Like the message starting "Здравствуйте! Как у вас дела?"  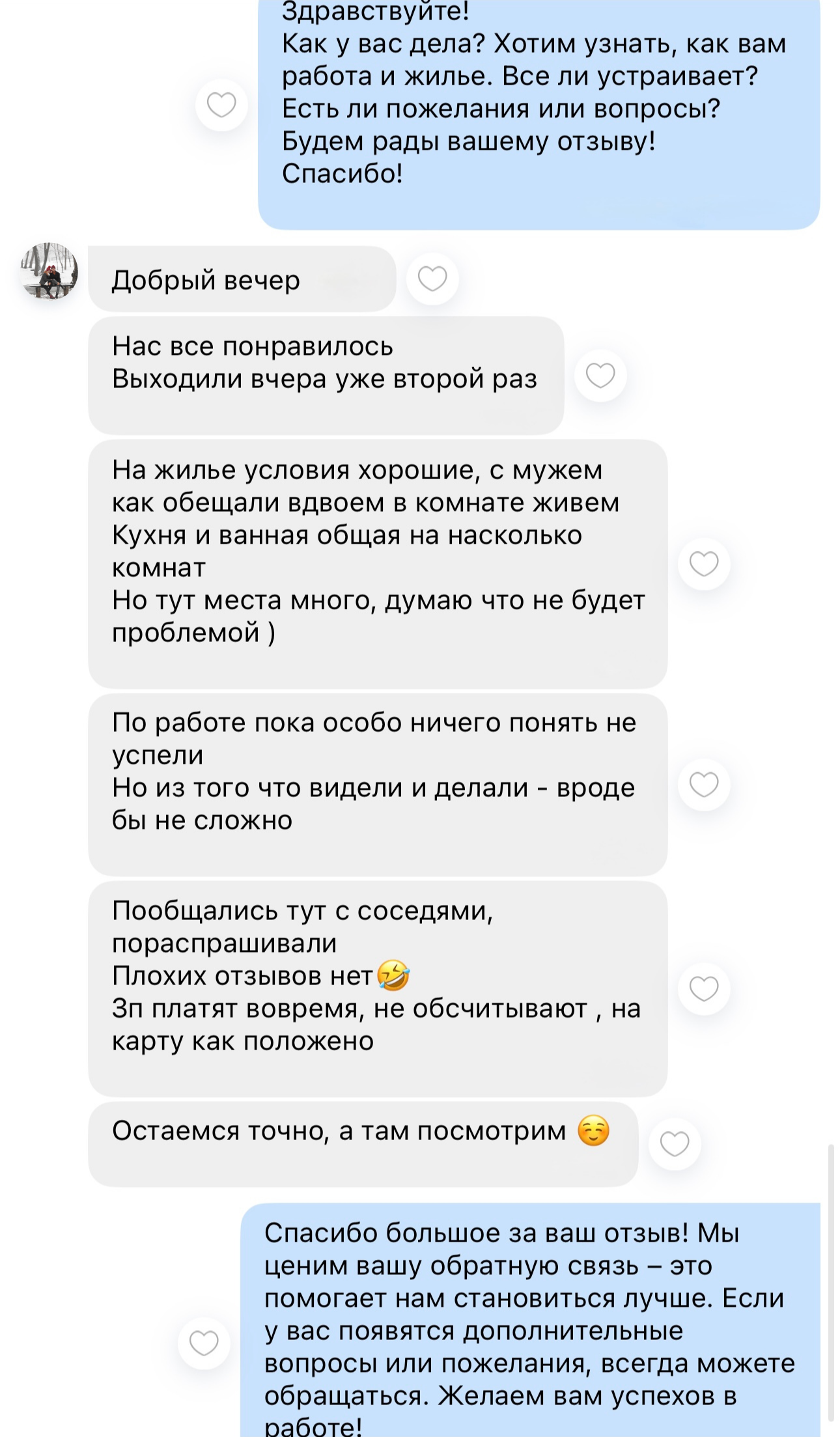click(x=221, y=105)
